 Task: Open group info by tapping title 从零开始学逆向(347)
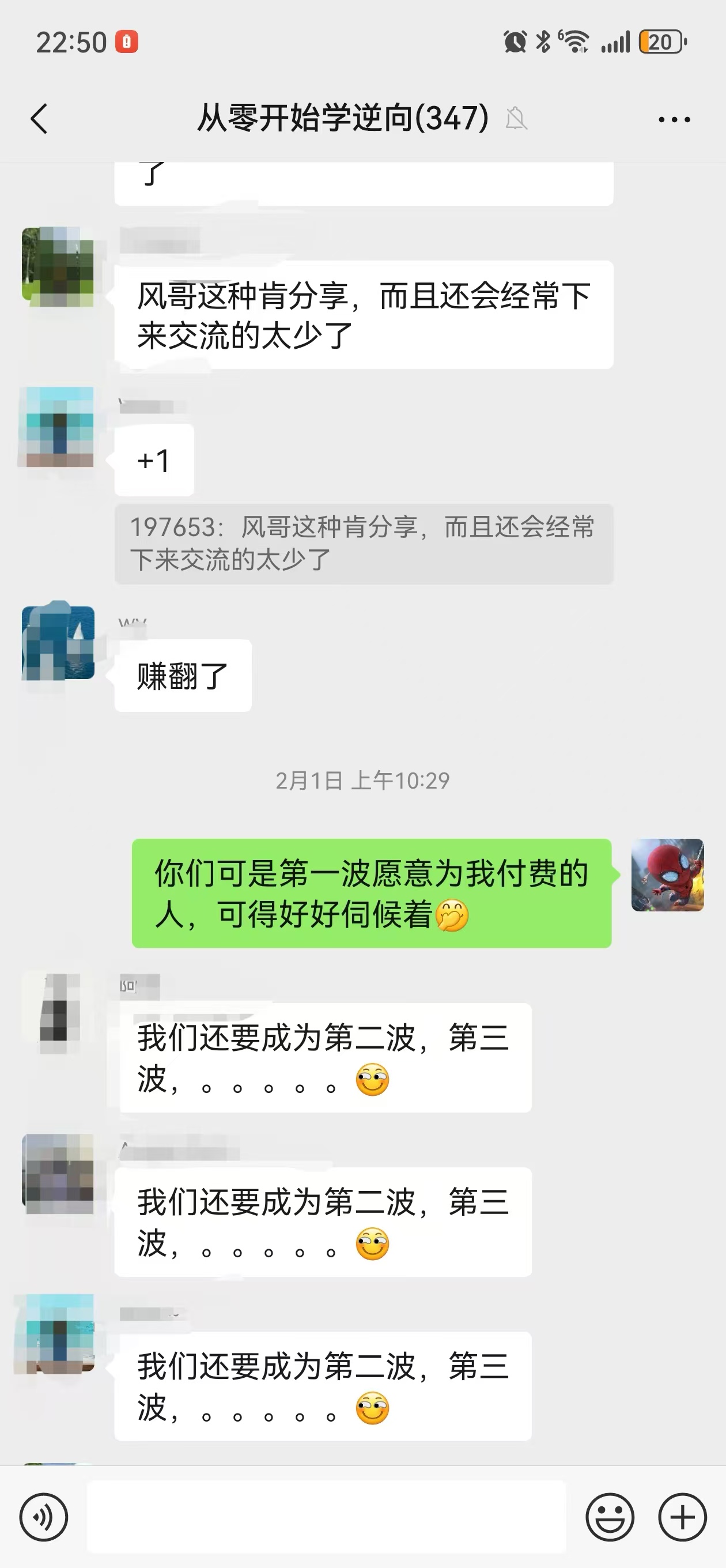click(341, 119)
